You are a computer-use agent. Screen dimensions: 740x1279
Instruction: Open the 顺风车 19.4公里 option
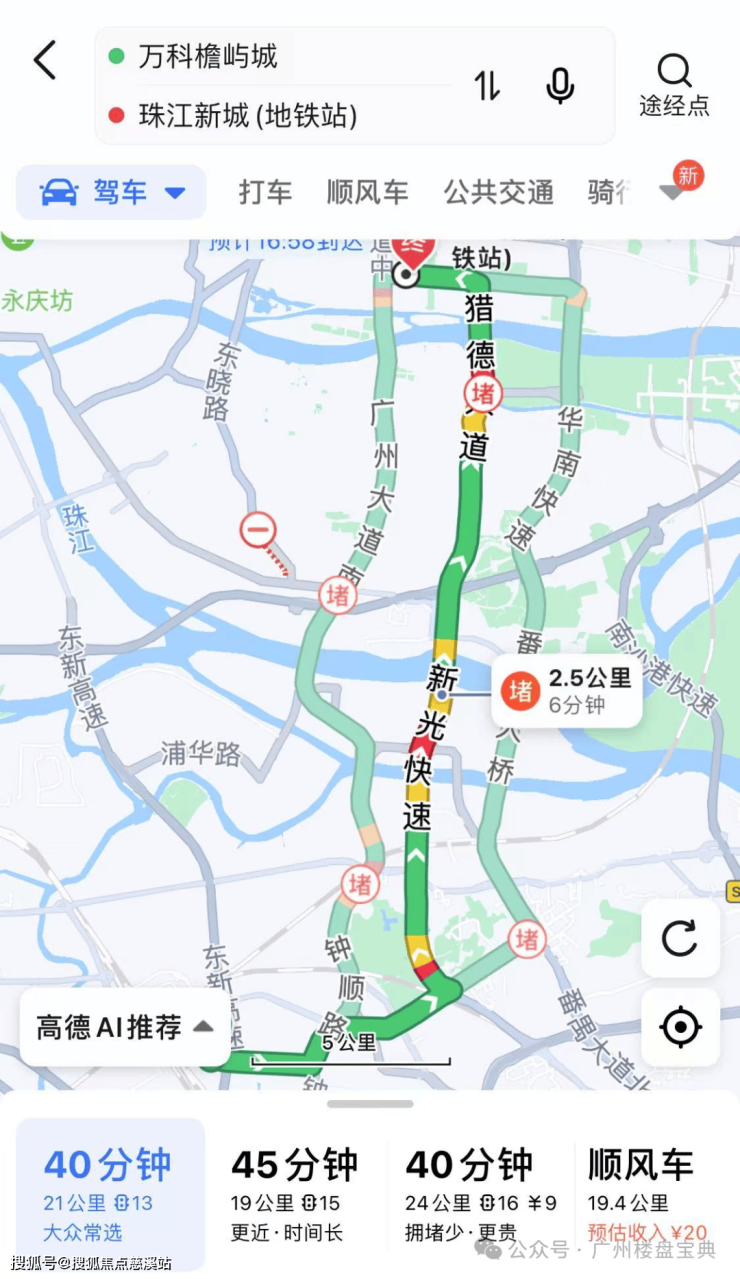[x=648, y=1195]
